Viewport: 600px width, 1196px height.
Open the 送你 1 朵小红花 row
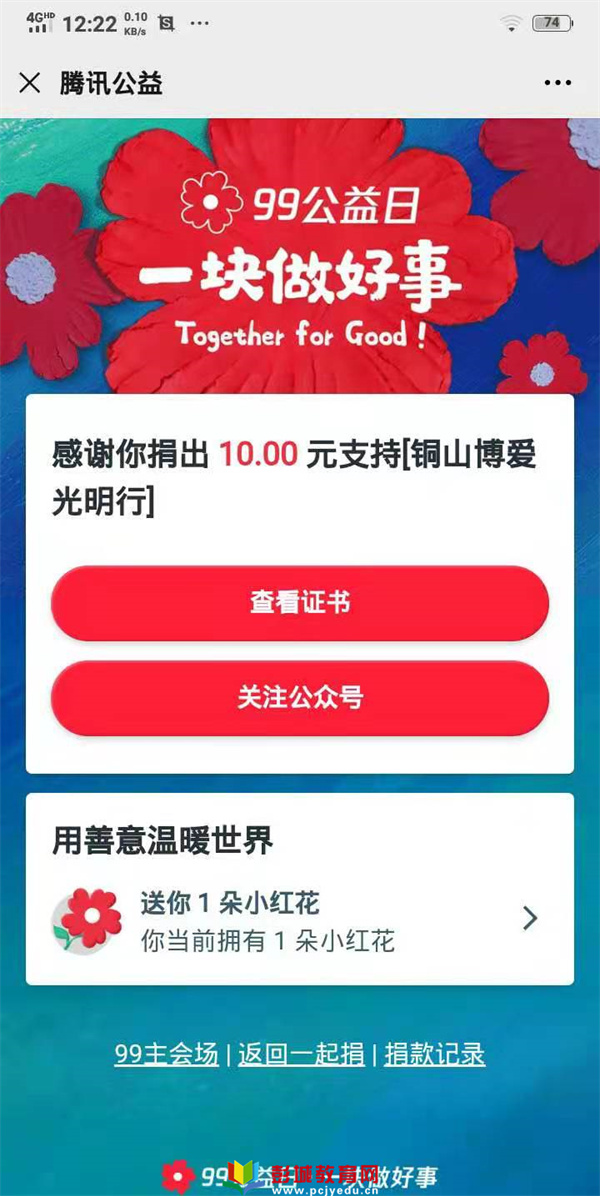[300, 920]
